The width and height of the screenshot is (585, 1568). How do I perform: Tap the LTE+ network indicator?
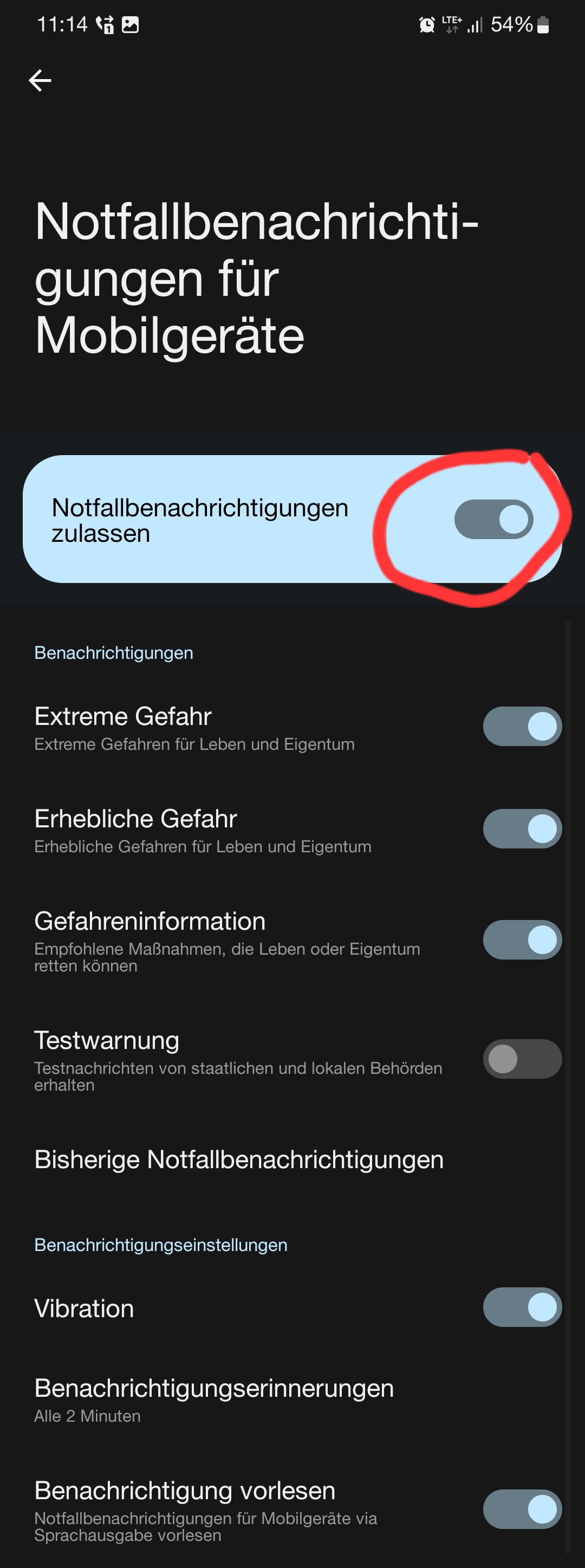(x=452, y=24)
